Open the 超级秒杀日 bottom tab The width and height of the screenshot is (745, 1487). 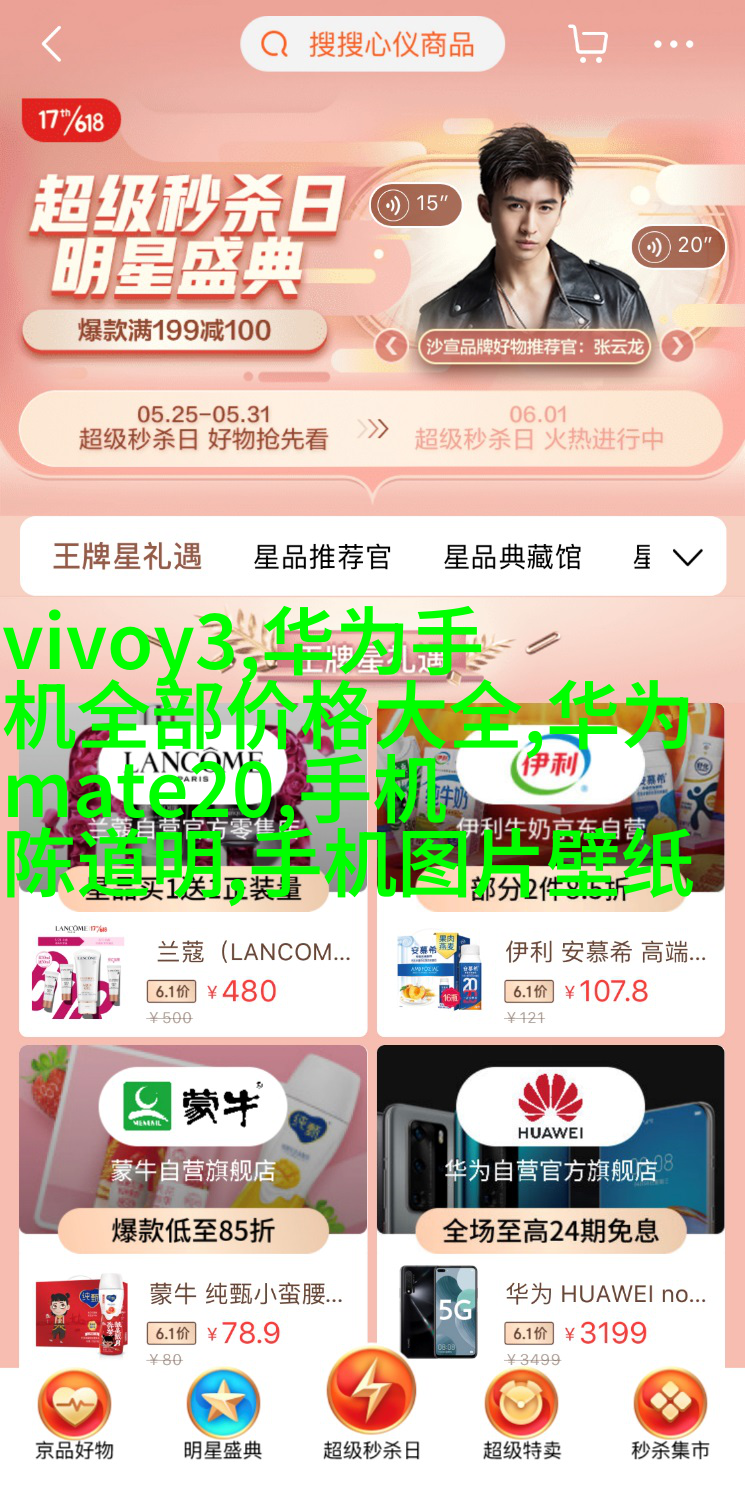(371, 1410)
